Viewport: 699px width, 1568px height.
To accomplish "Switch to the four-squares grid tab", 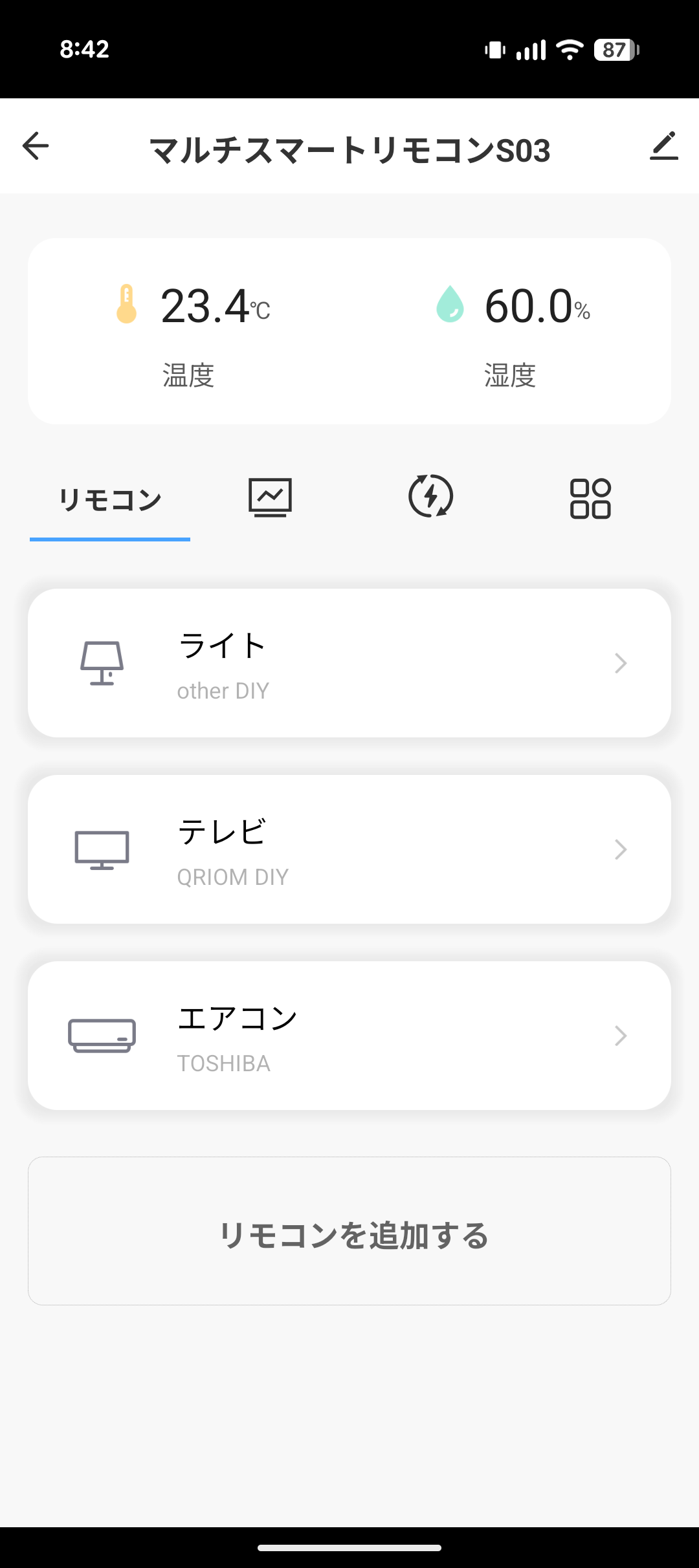I will tap(590, 498).
